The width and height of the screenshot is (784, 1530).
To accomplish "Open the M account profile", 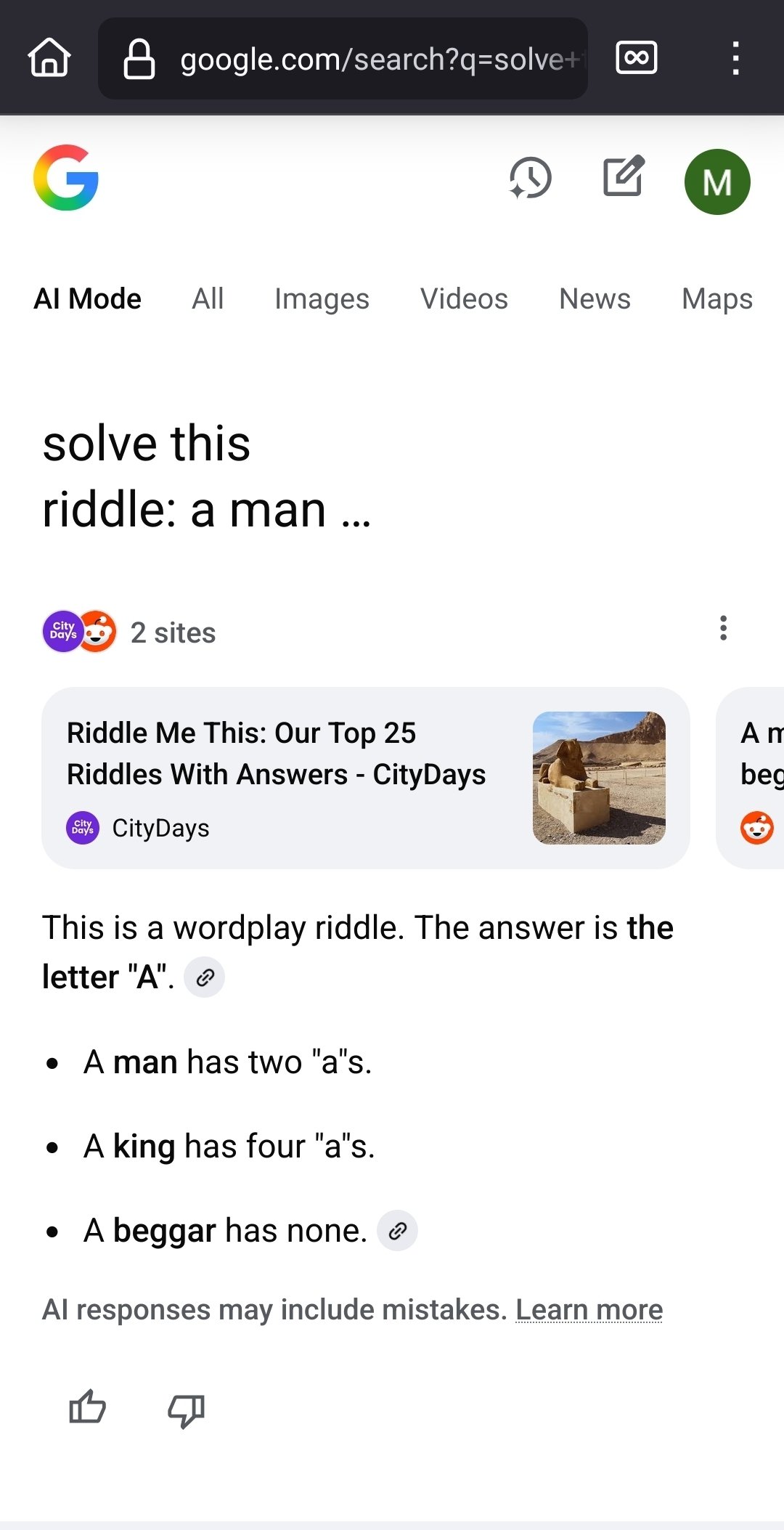I will point(716,182).
